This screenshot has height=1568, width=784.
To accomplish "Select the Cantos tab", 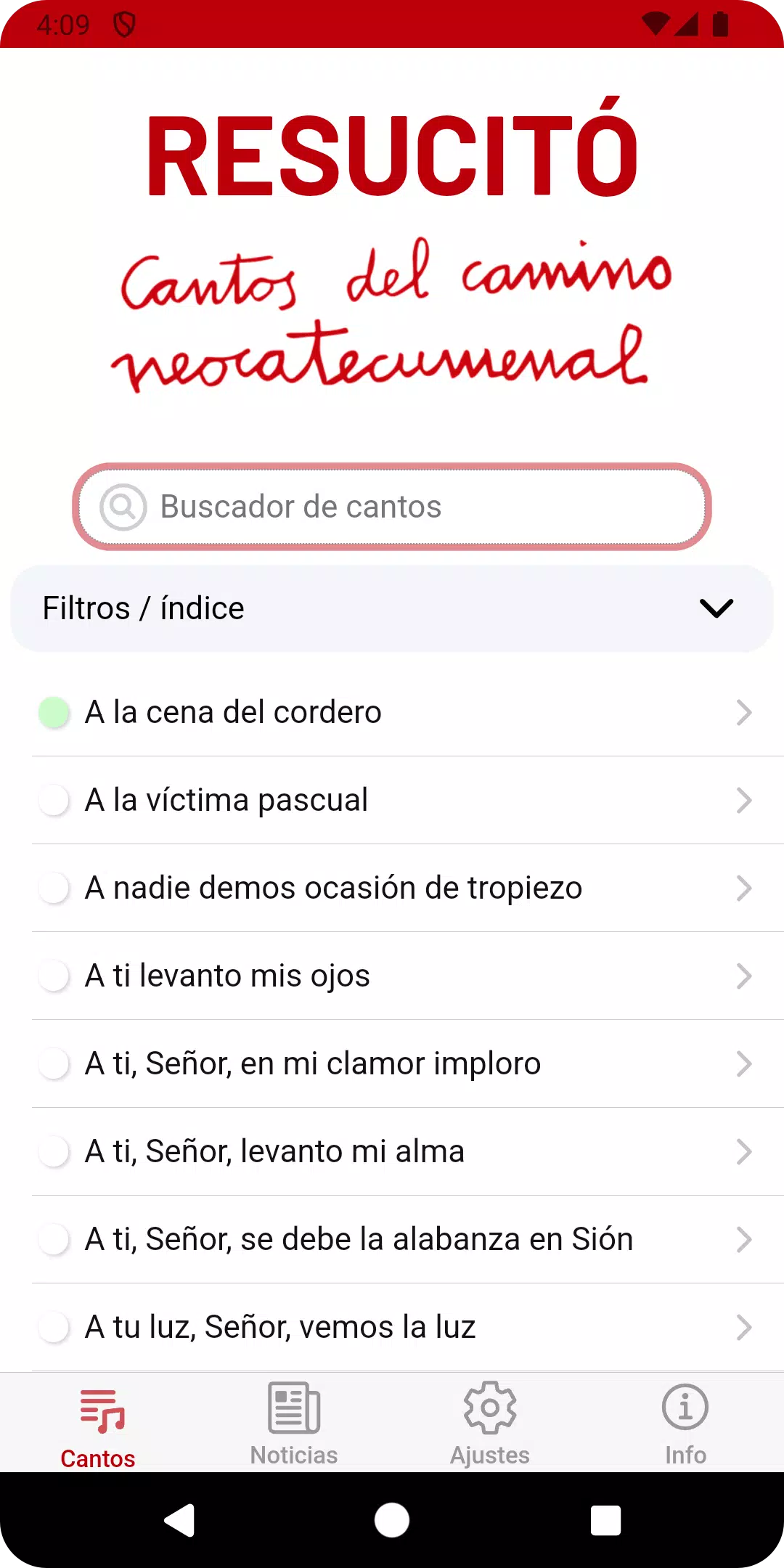I will coord(98,1424).
